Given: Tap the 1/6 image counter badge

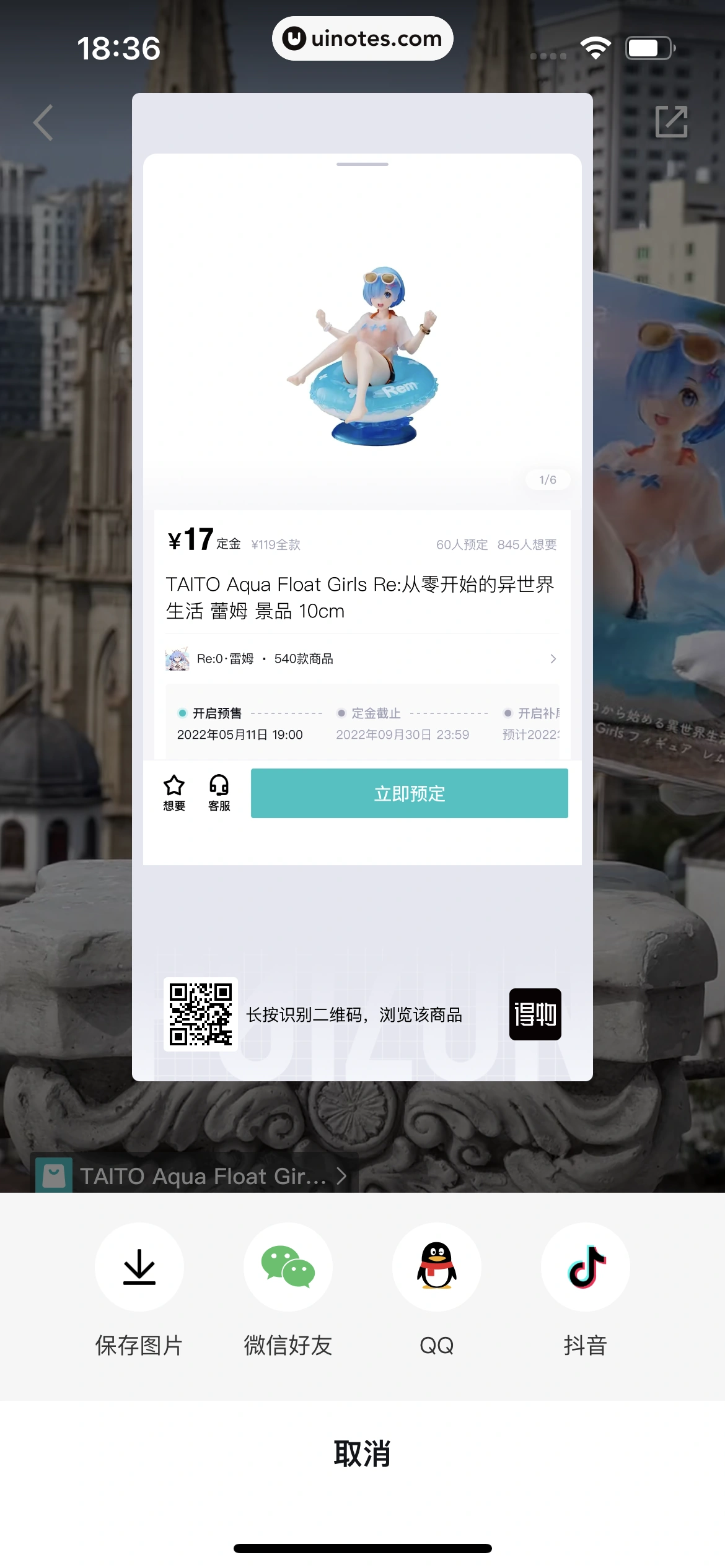Looking at the screenshot, I should tap(547, 479).
